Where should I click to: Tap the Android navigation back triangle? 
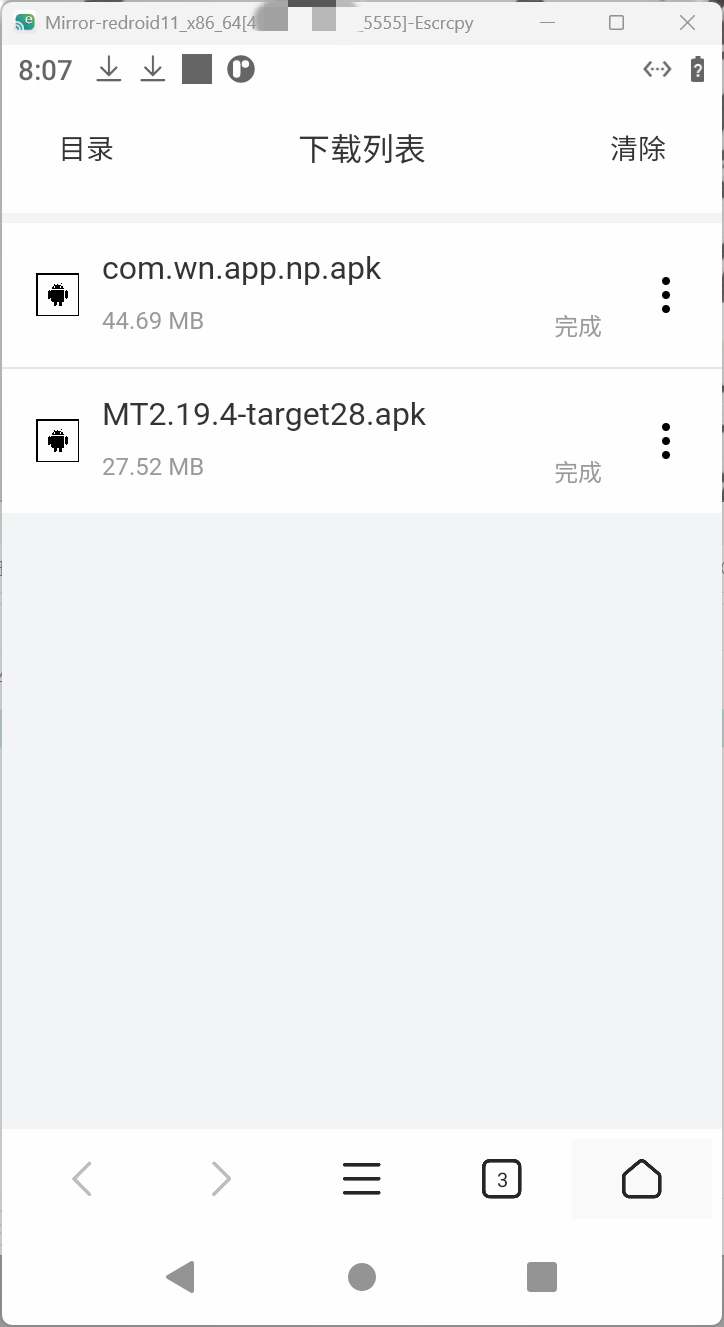tap(181, 1277)
